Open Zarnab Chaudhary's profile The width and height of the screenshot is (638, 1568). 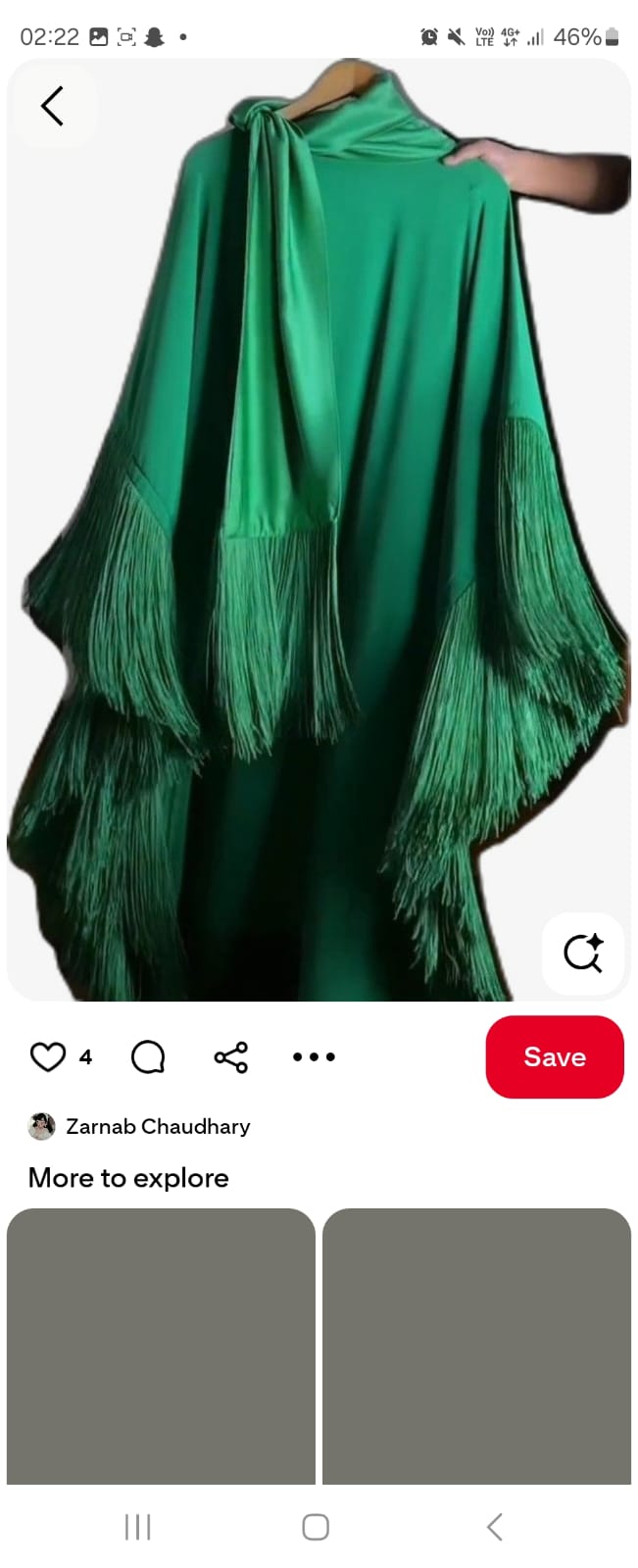[157, 1126]
